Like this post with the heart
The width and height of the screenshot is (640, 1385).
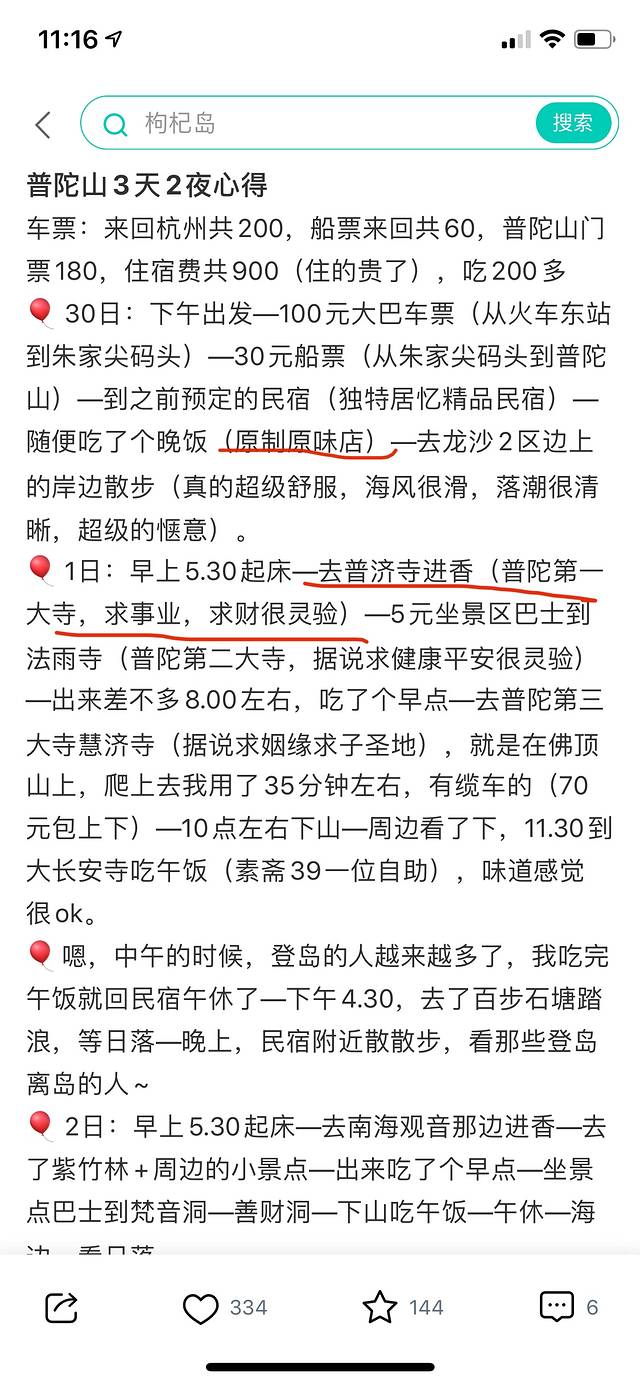202,1307
